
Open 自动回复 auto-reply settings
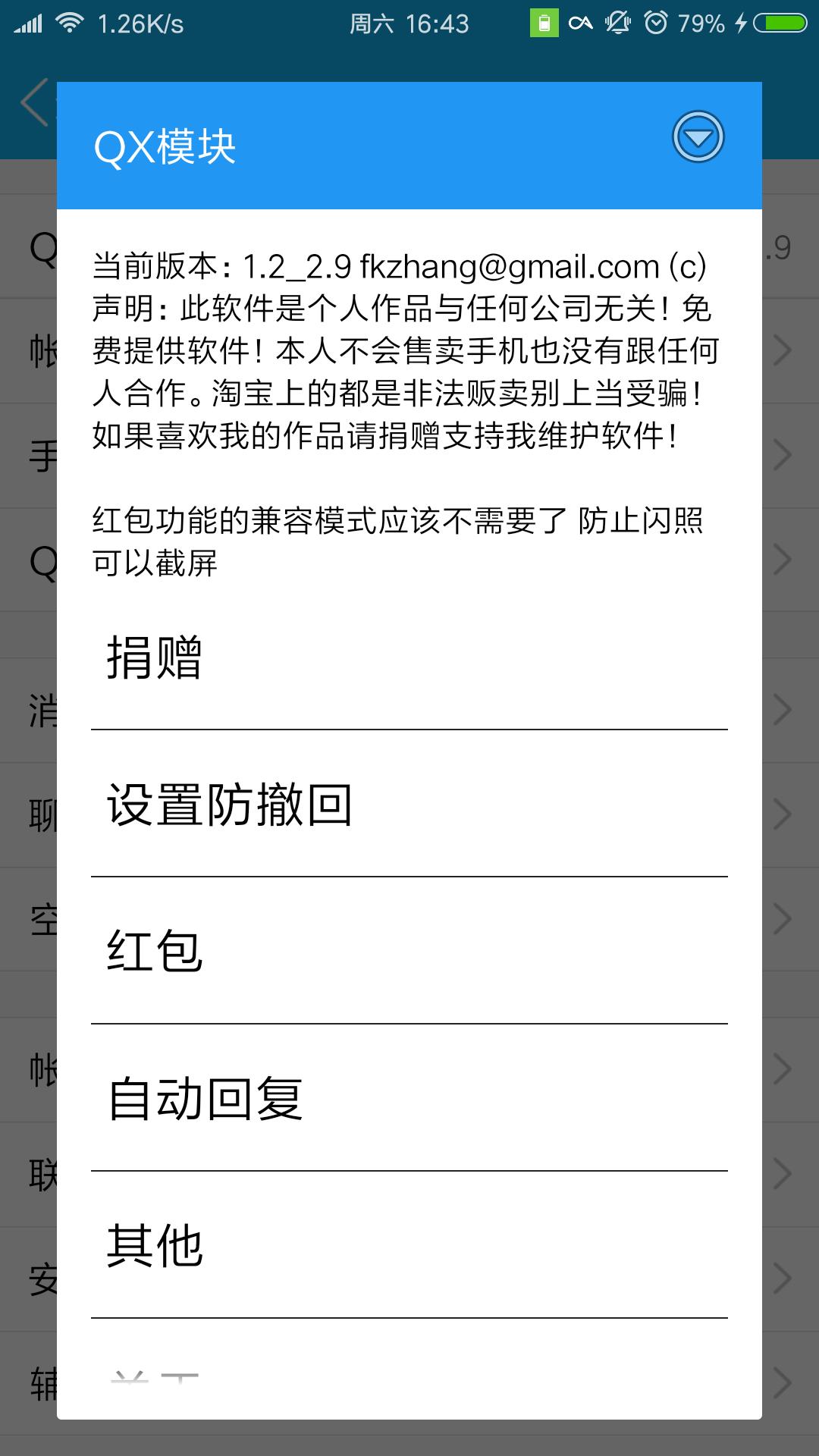tap(409, 1099)
